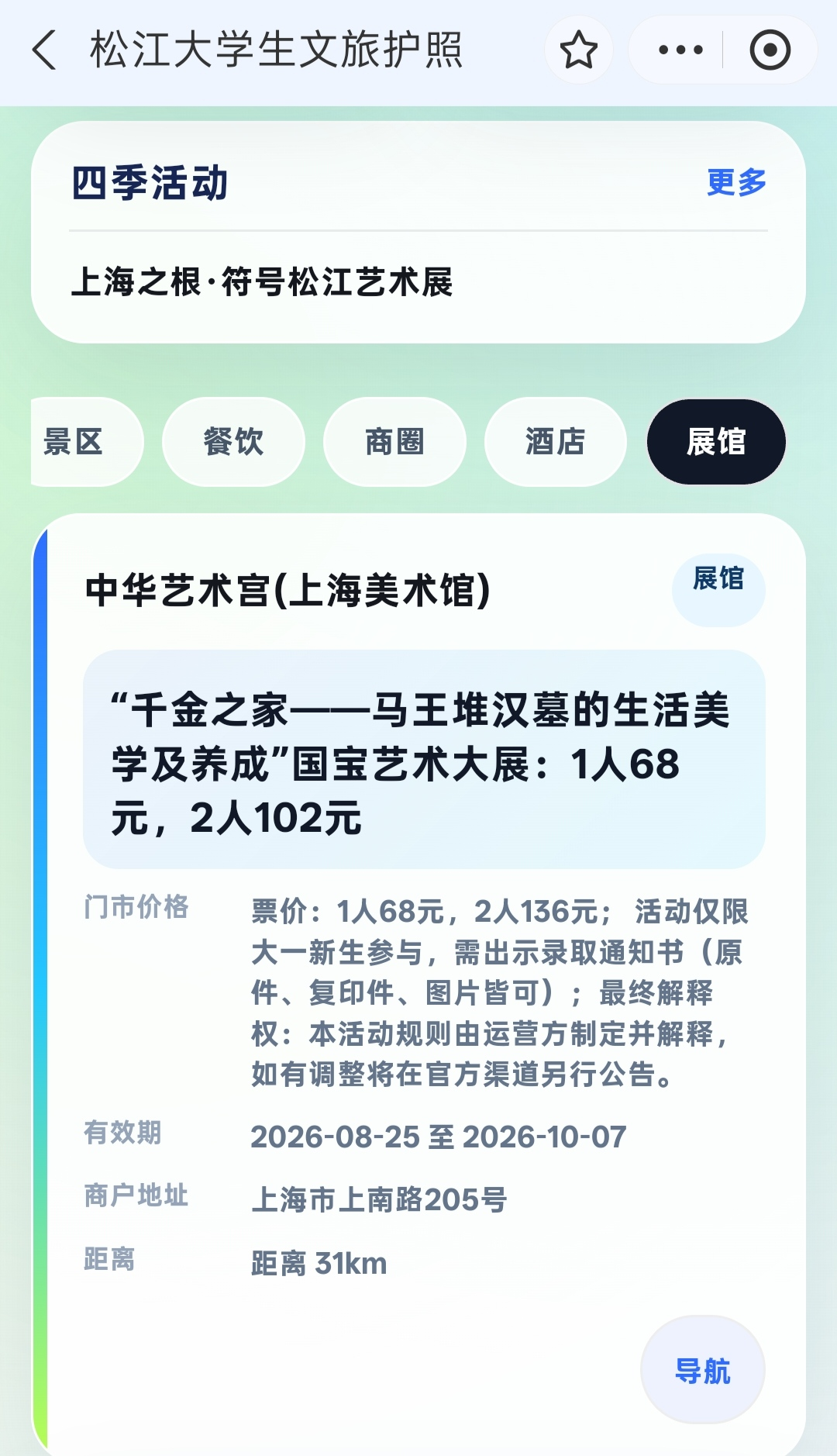Select the 展馆 category chip

[716, 442]
